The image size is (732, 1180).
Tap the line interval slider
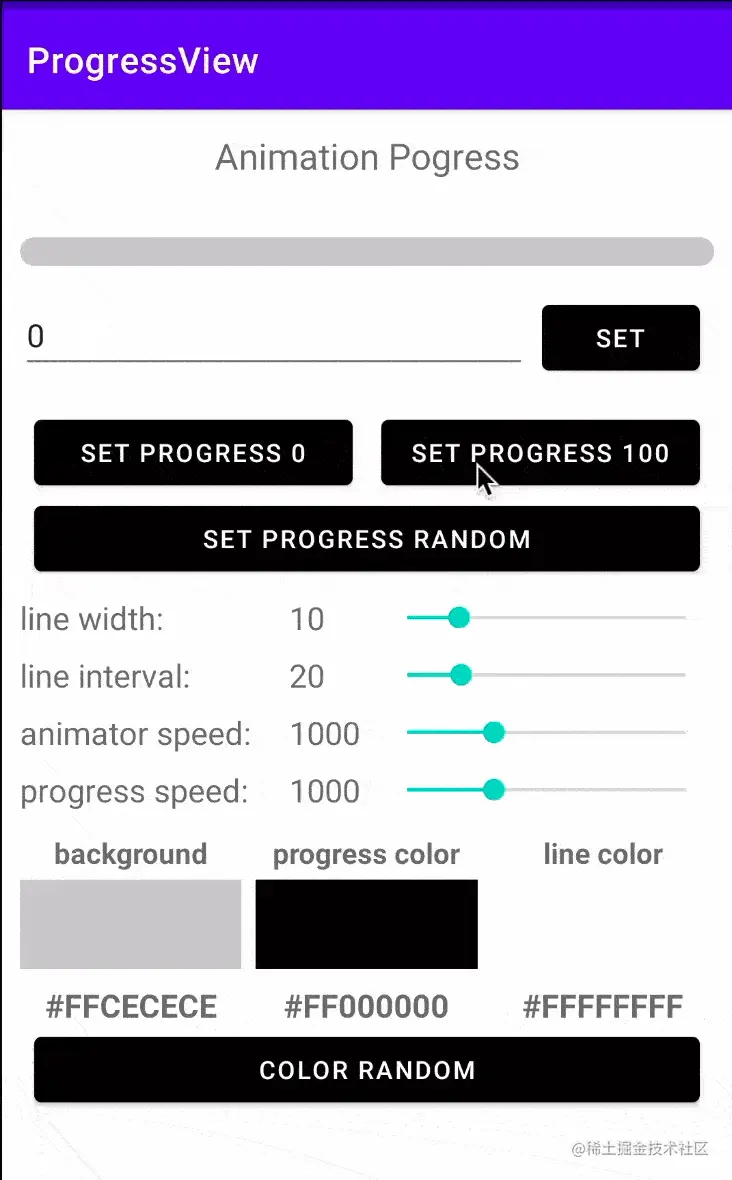click(546, 676)
